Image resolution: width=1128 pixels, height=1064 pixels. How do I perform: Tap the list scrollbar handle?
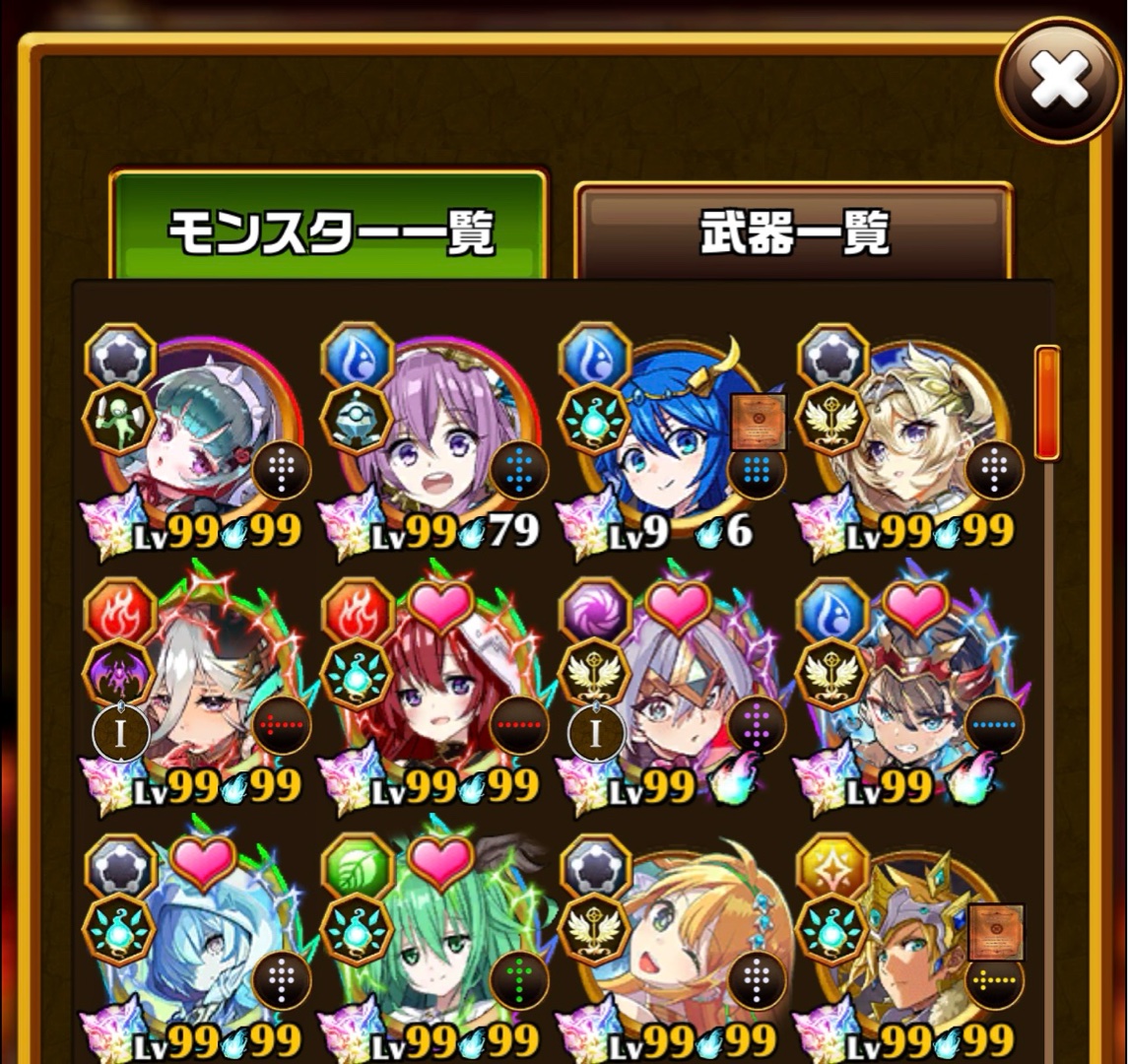pos(1047,402)
